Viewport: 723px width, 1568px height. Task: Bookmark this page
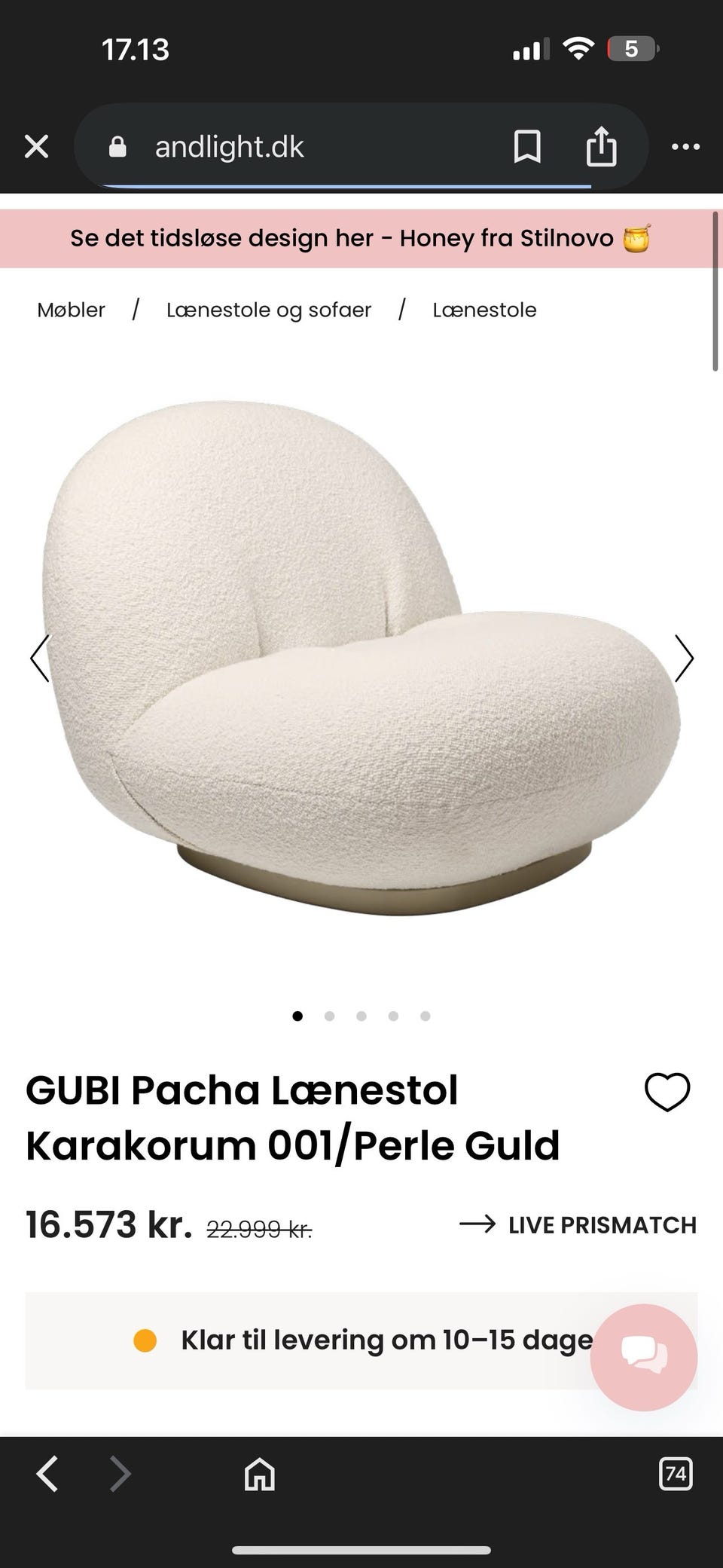point(527,146)
